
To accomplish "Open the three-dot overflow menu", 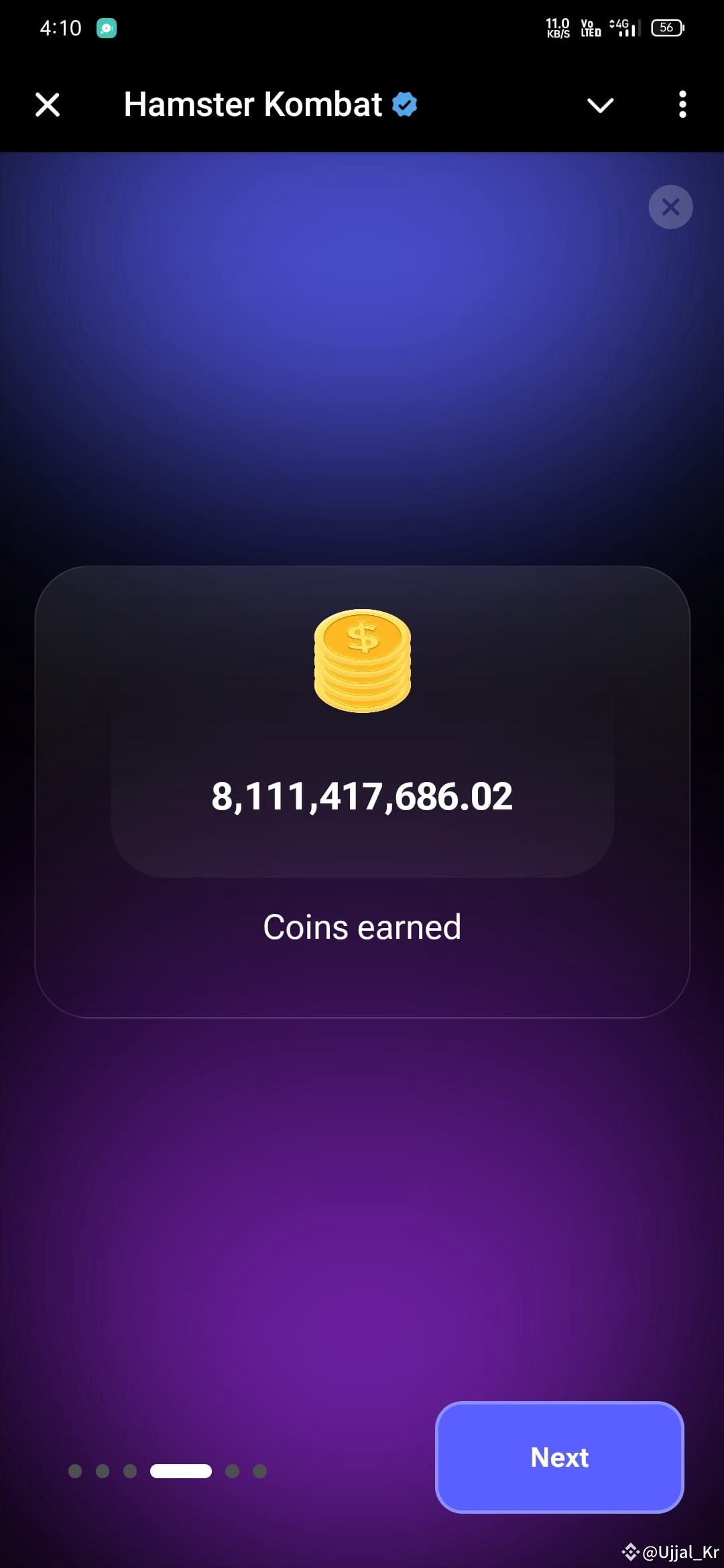I will (x=682, y=105).
